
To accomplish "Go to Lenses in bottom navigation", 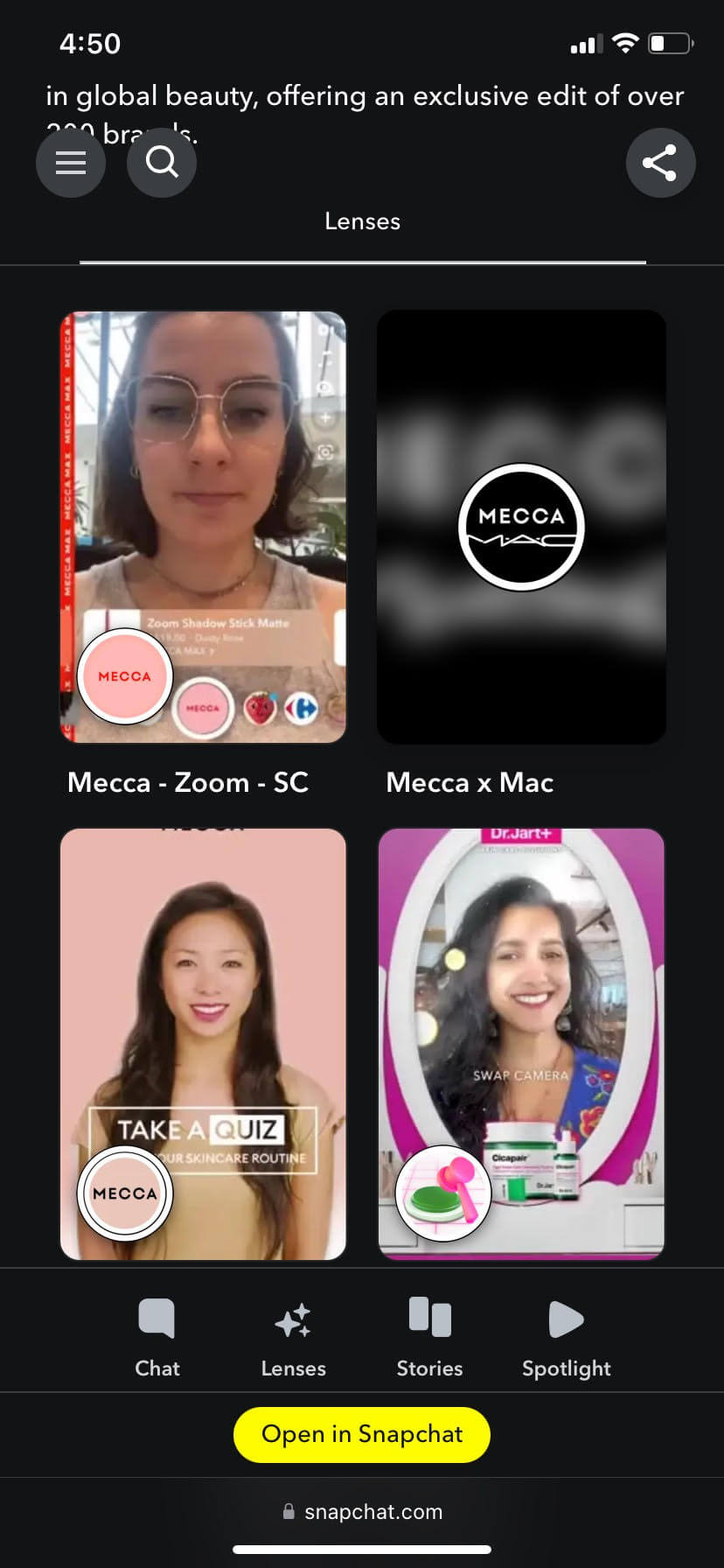I will pos(293,1335).
